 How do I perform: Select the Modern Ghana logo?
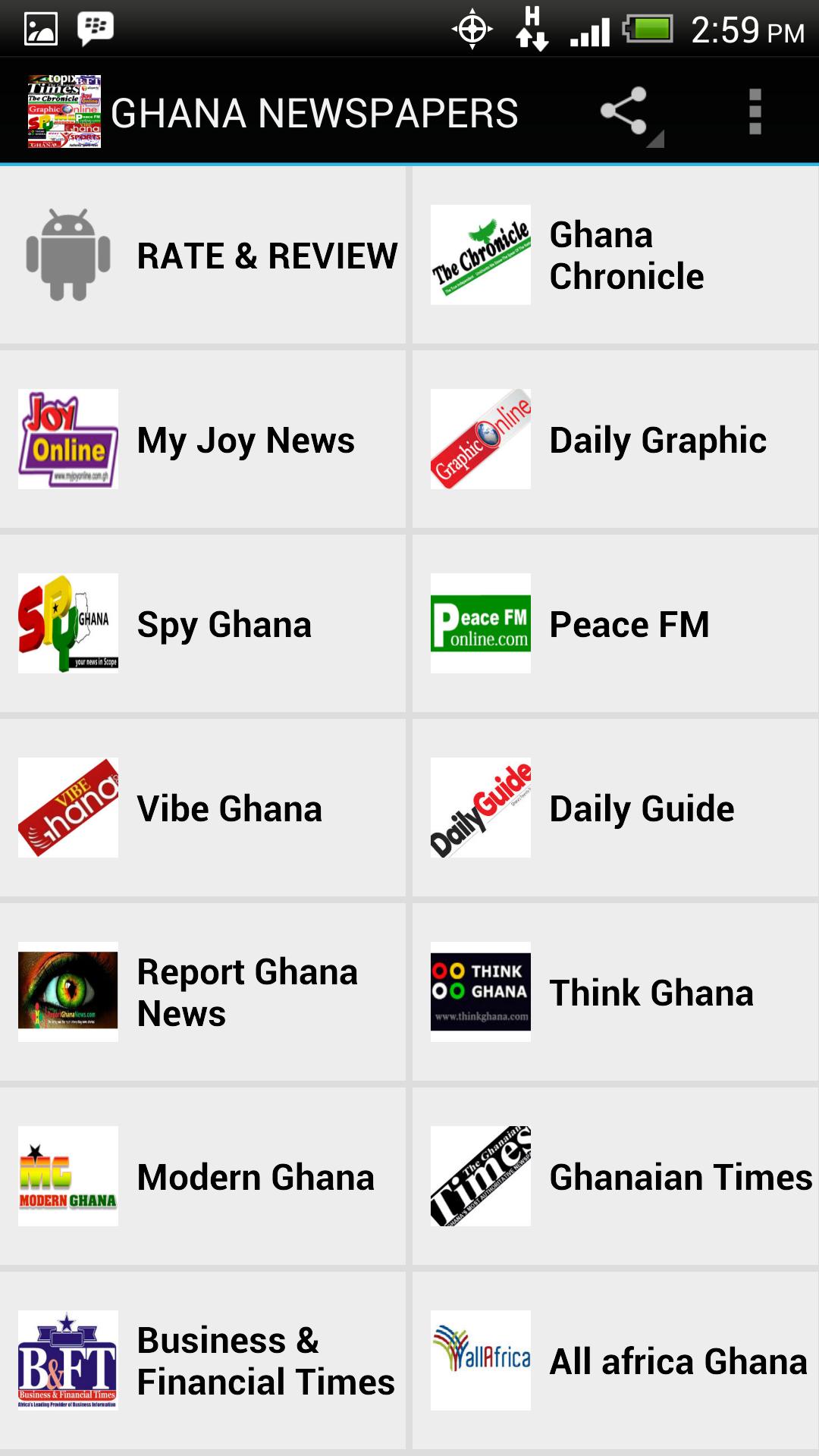click(67, 1176)
